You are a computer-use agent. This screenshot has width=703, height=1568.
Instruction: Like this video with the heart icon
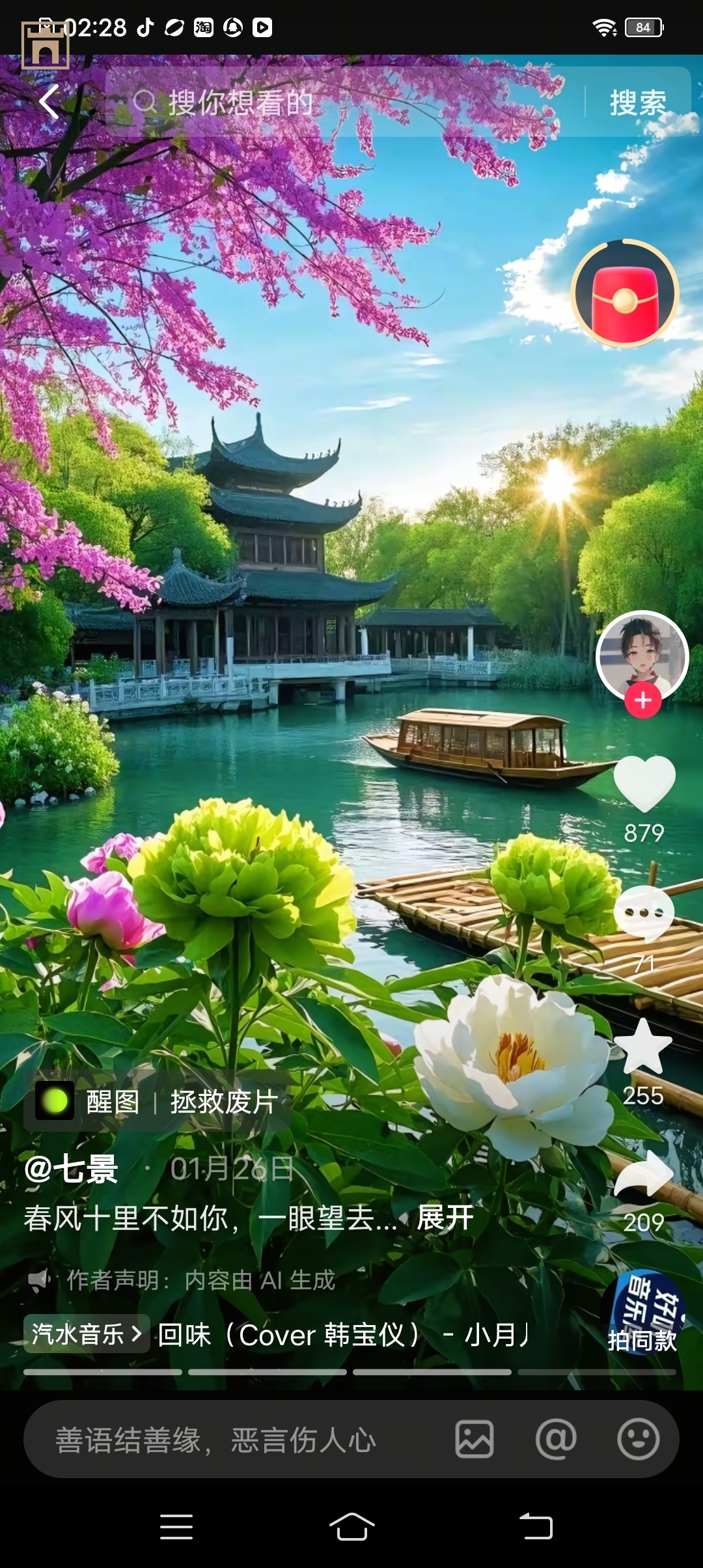click(644, 784)
